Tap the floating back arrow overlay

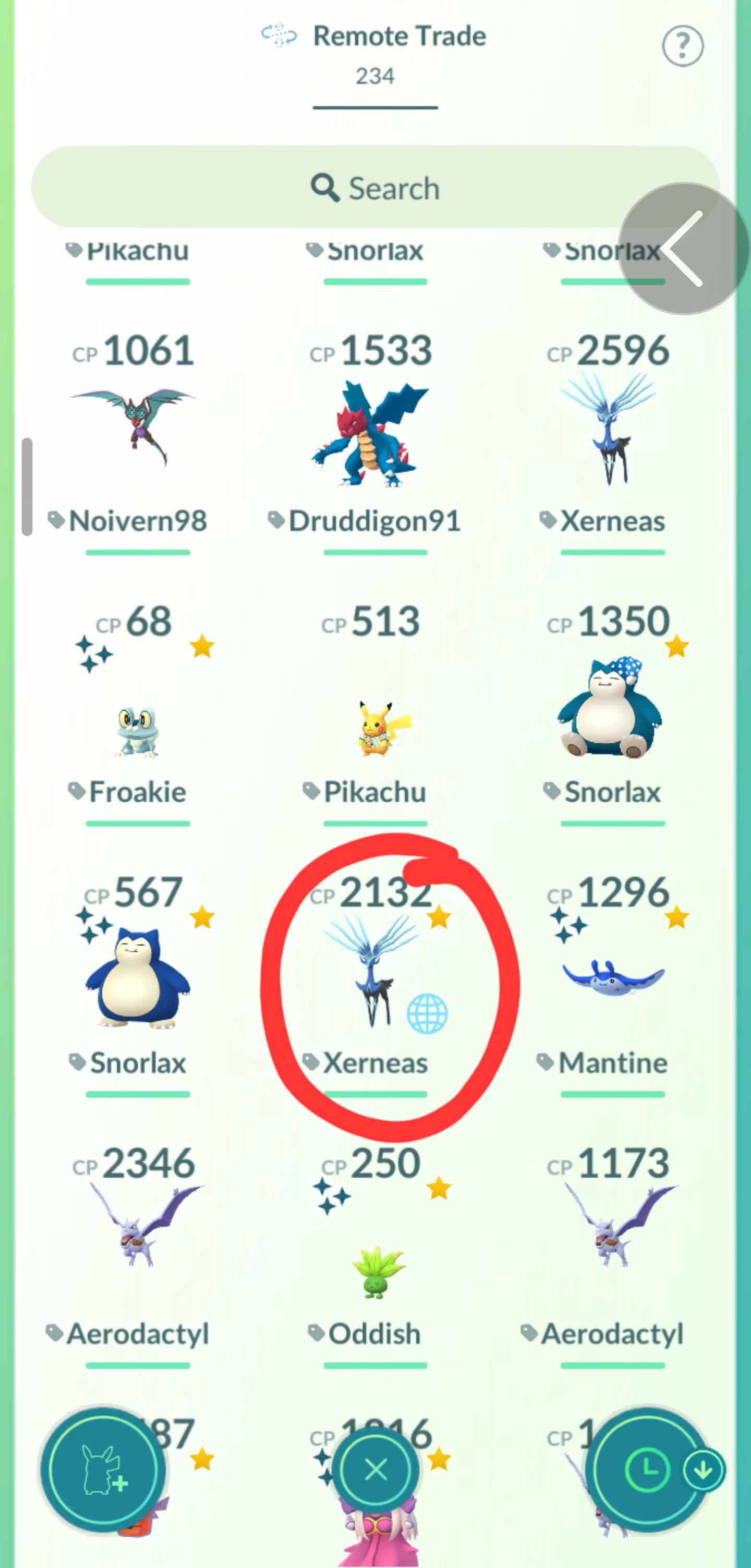683,248
